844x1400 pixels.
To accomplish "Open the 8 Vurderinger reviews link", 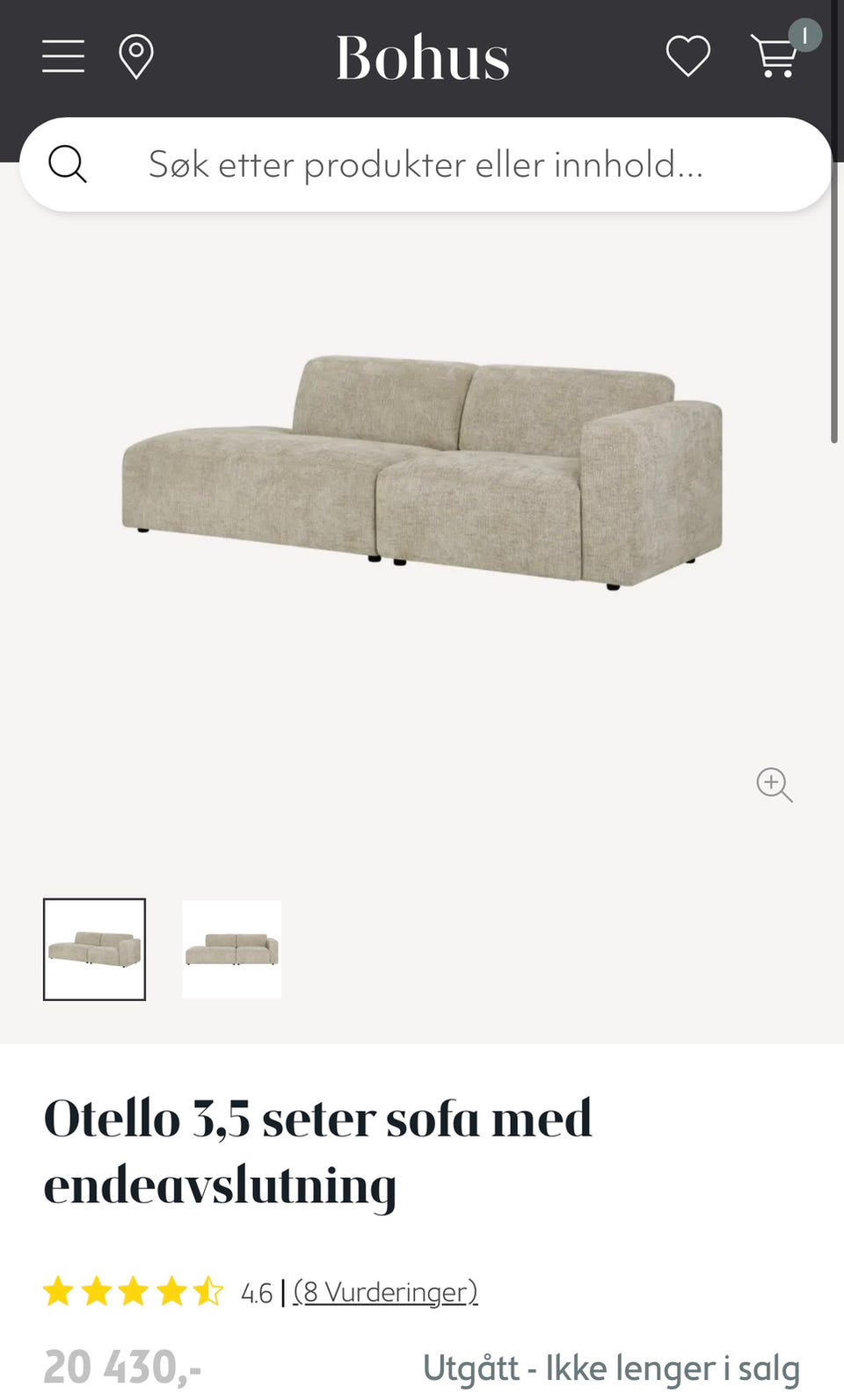I will pyautogui.click(x=385, y=1292).
